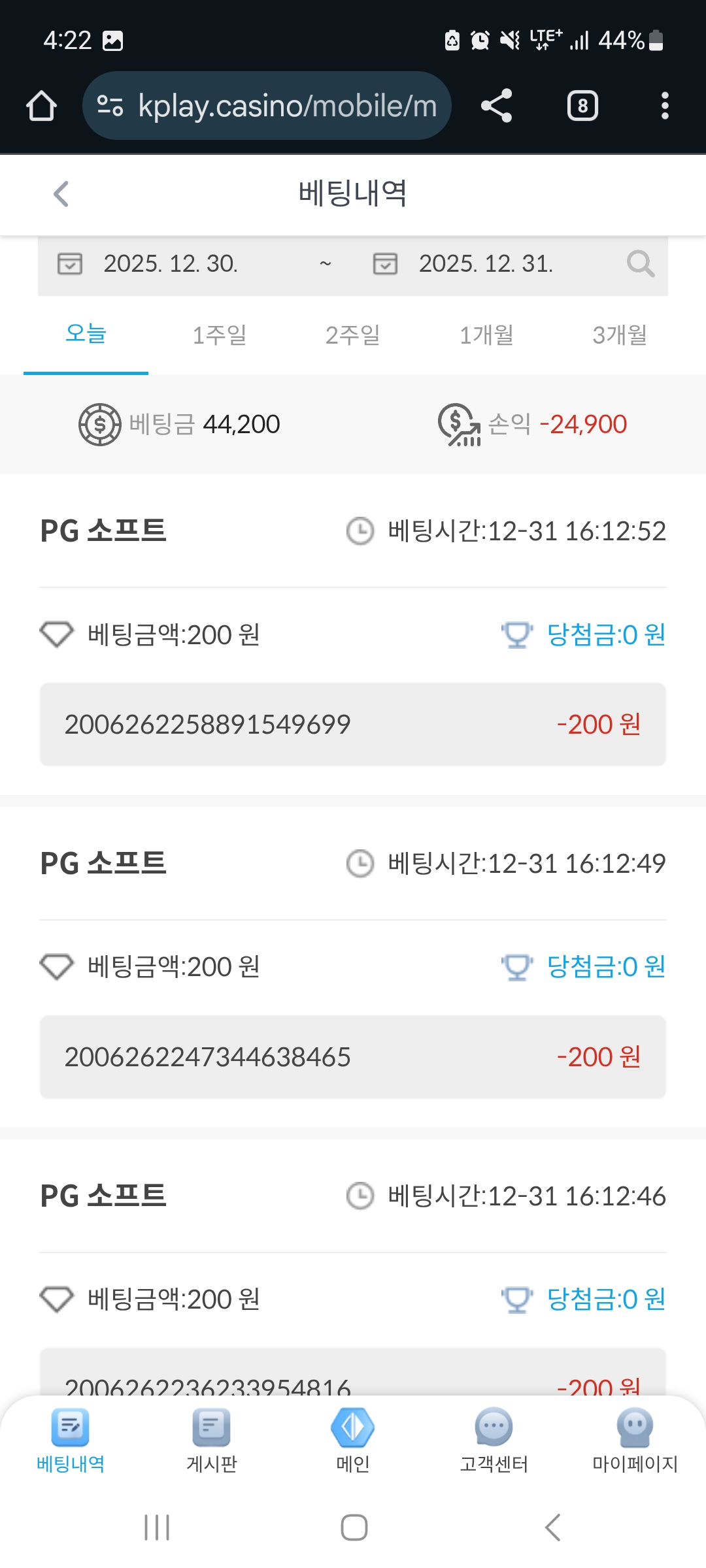Search betting history with the magnifier icon

point(640,264)
